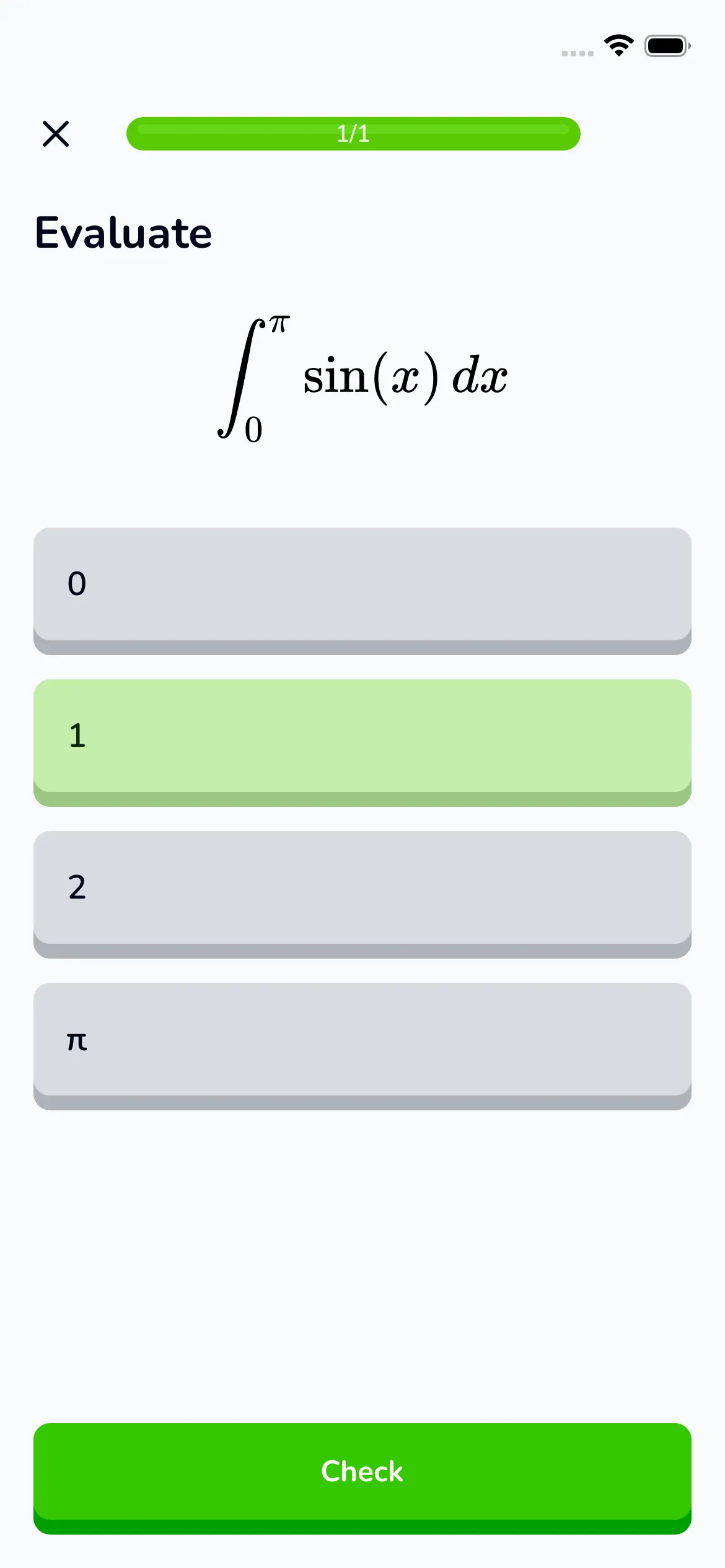Viewport: 725px width, 1568px height.
Task: Pick answer option 2
Action: pyautogui.click(x=362, y=888)
